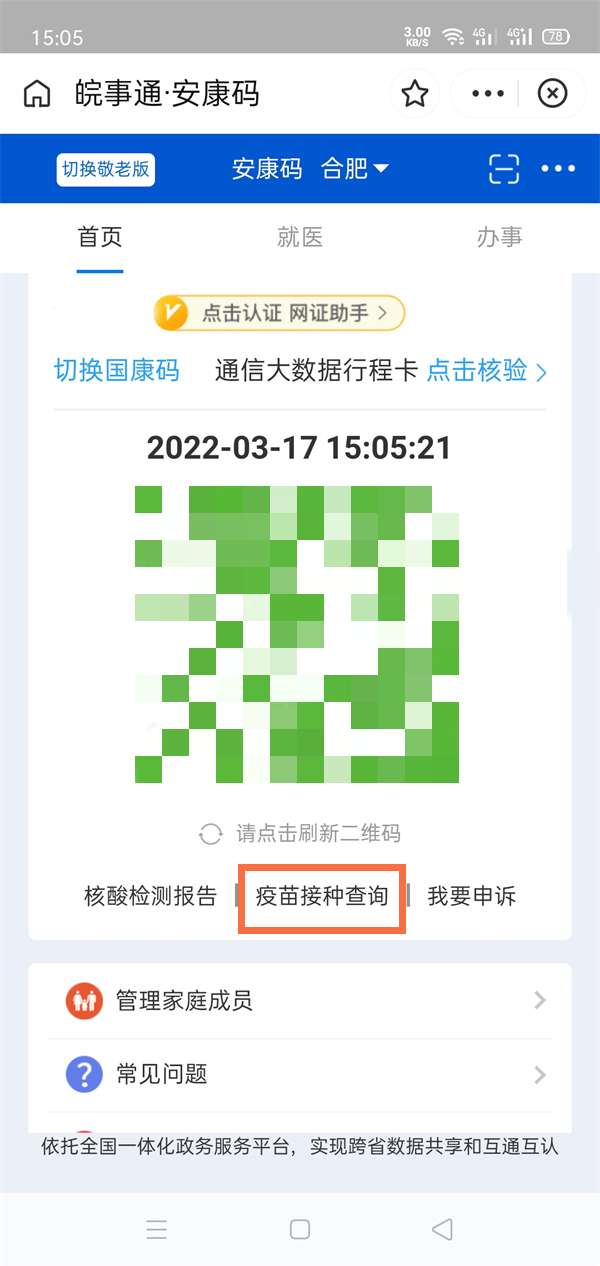Screen dimensions: 600x1266
Task: Open 核酸检测报告
Action: [x=150, y=895]
